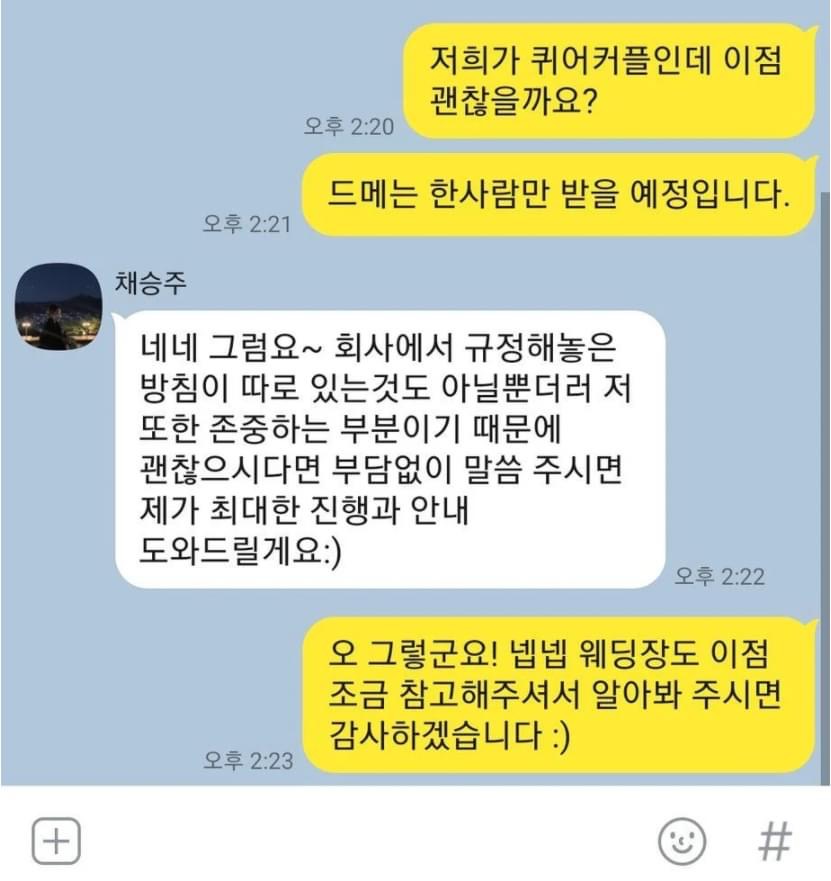Viewport: 831px width, 881px height.
Task: Tap the message input field
Action: [360, 840]
